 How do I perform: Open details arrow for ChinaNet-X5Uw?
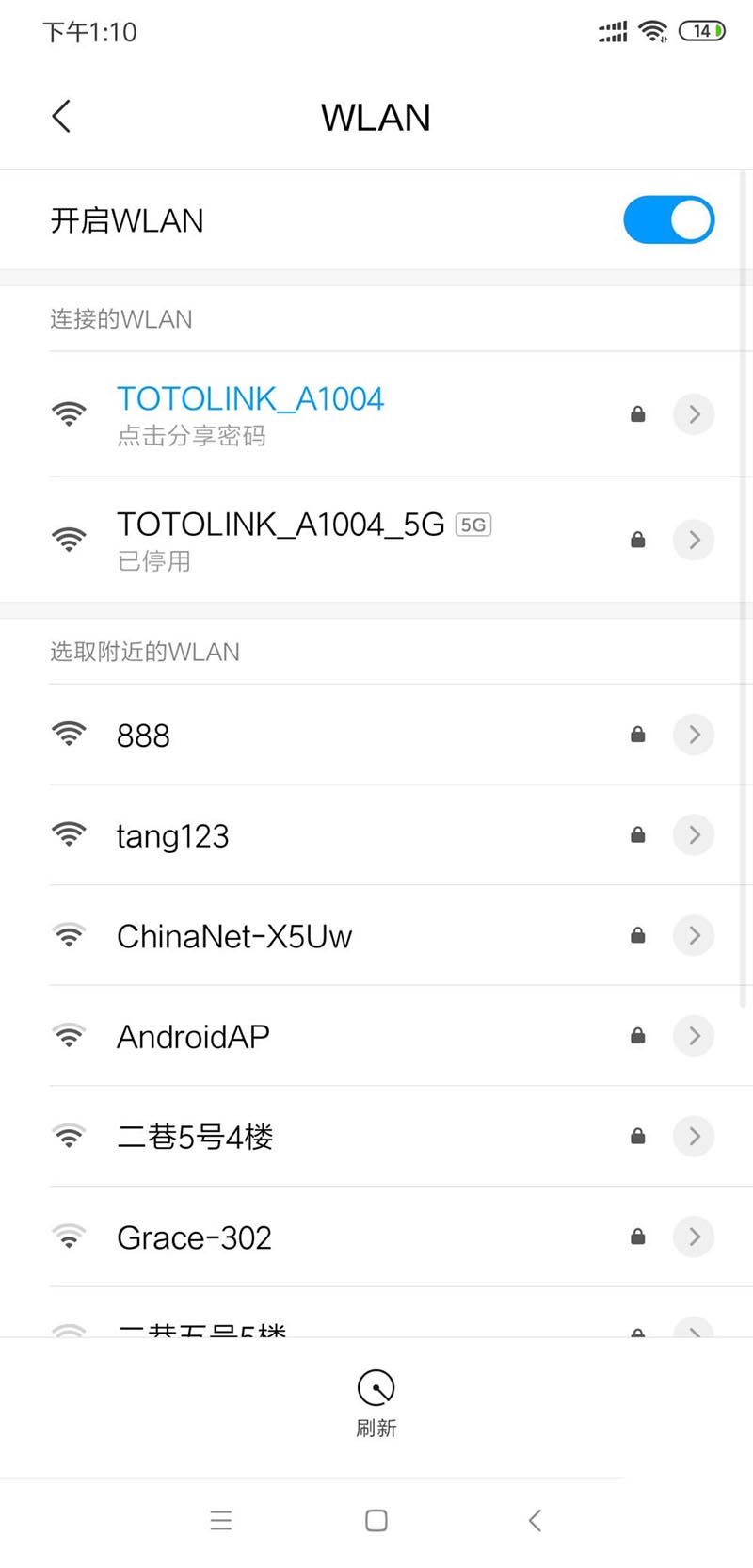click(x=694, y=935)
